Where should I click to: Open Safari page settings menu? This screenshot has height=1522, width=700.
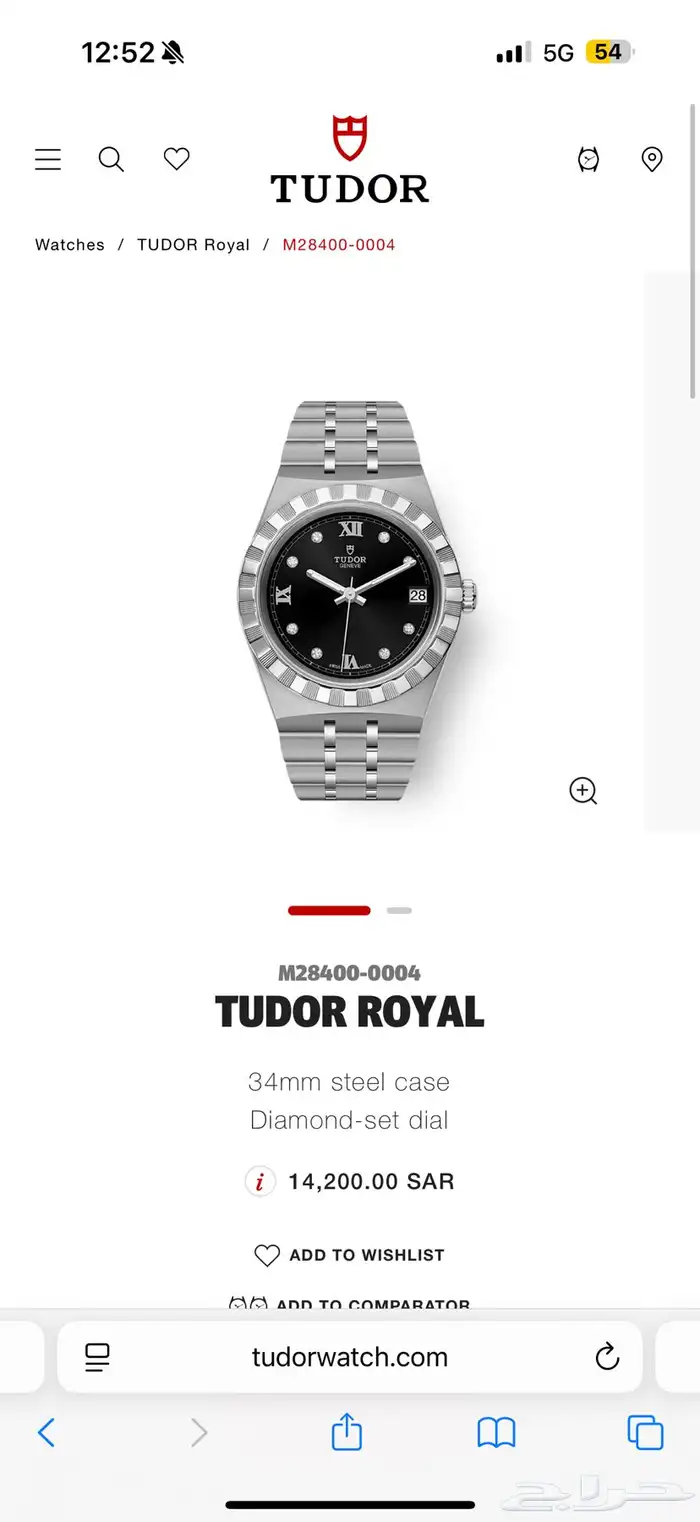point(97,1357)
